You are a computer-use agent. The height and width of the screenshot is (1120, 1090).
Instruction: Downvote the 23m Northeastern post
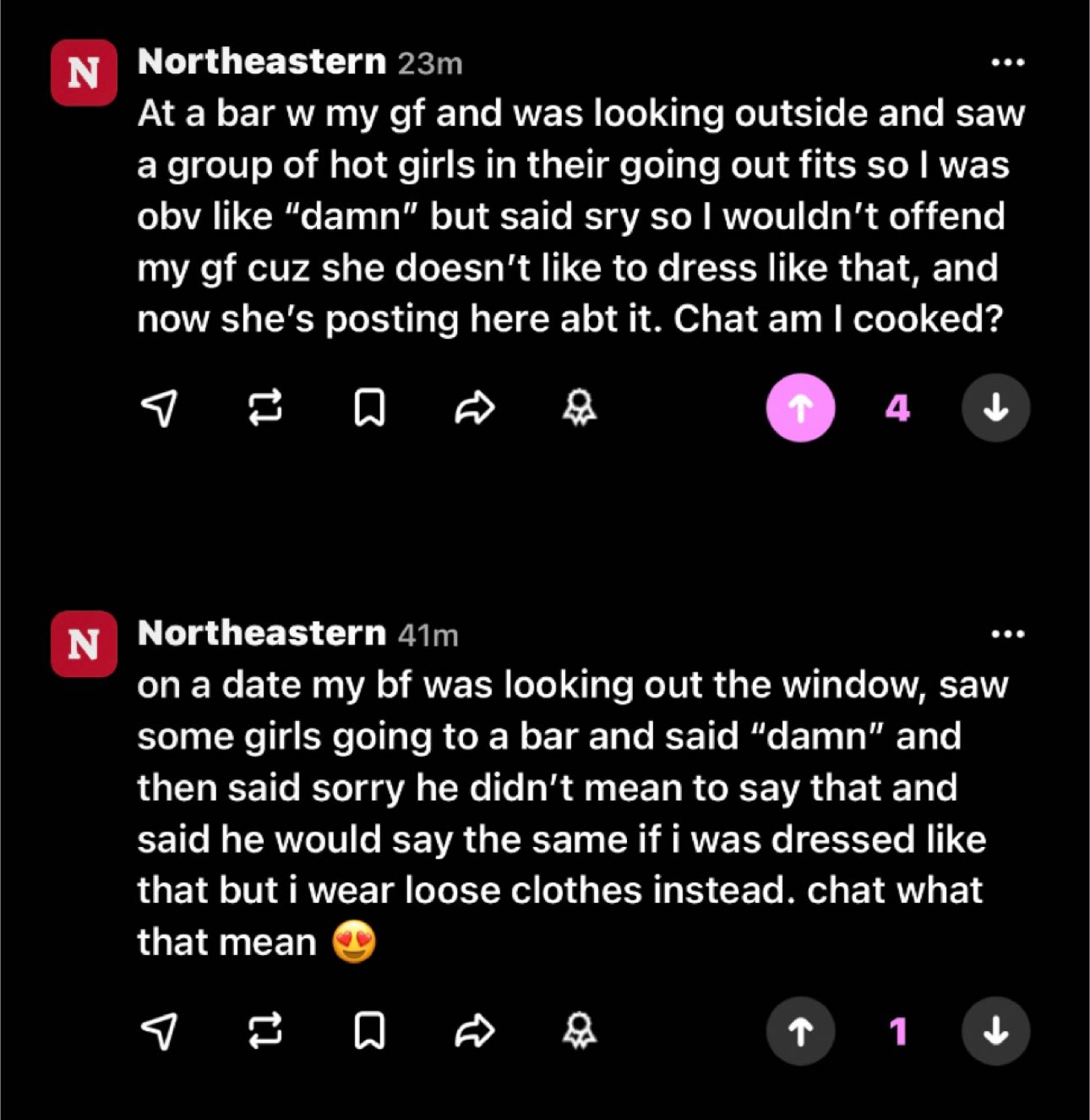coord(995,408)
